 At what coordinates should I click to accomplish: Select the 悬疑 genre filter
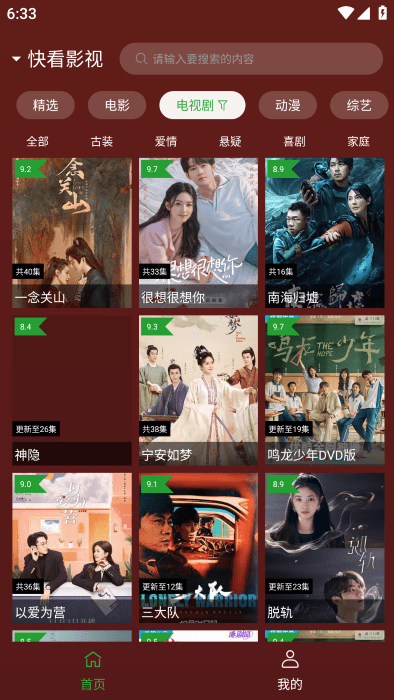pyautogui.click(x=230, y=142)
